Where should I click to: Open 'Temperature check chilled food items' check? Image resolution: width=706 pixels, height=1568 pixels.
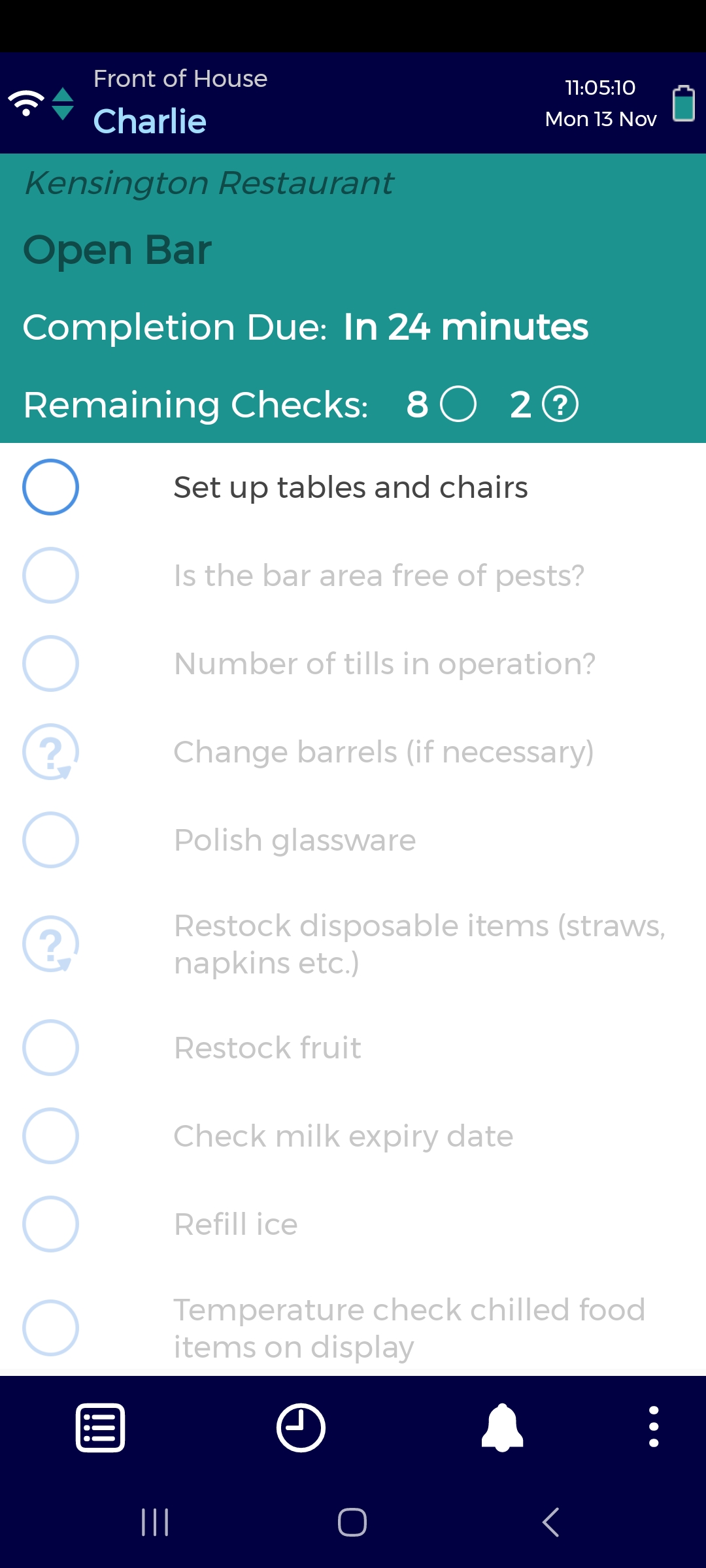(x=50, y=1328)
